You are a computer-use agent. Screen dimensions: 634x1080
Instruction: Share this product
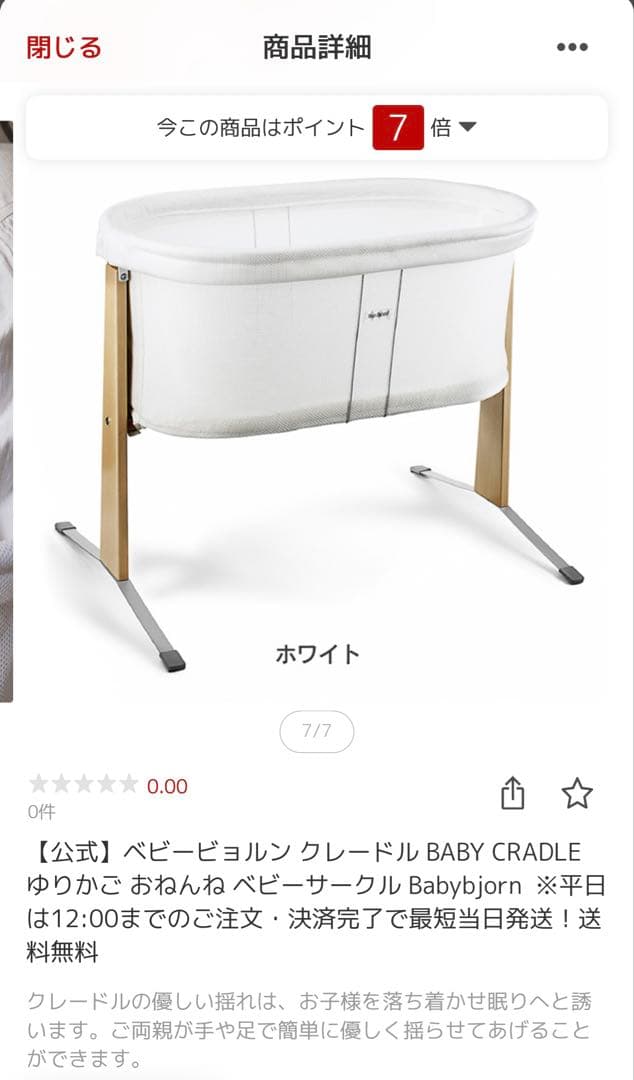512,794
